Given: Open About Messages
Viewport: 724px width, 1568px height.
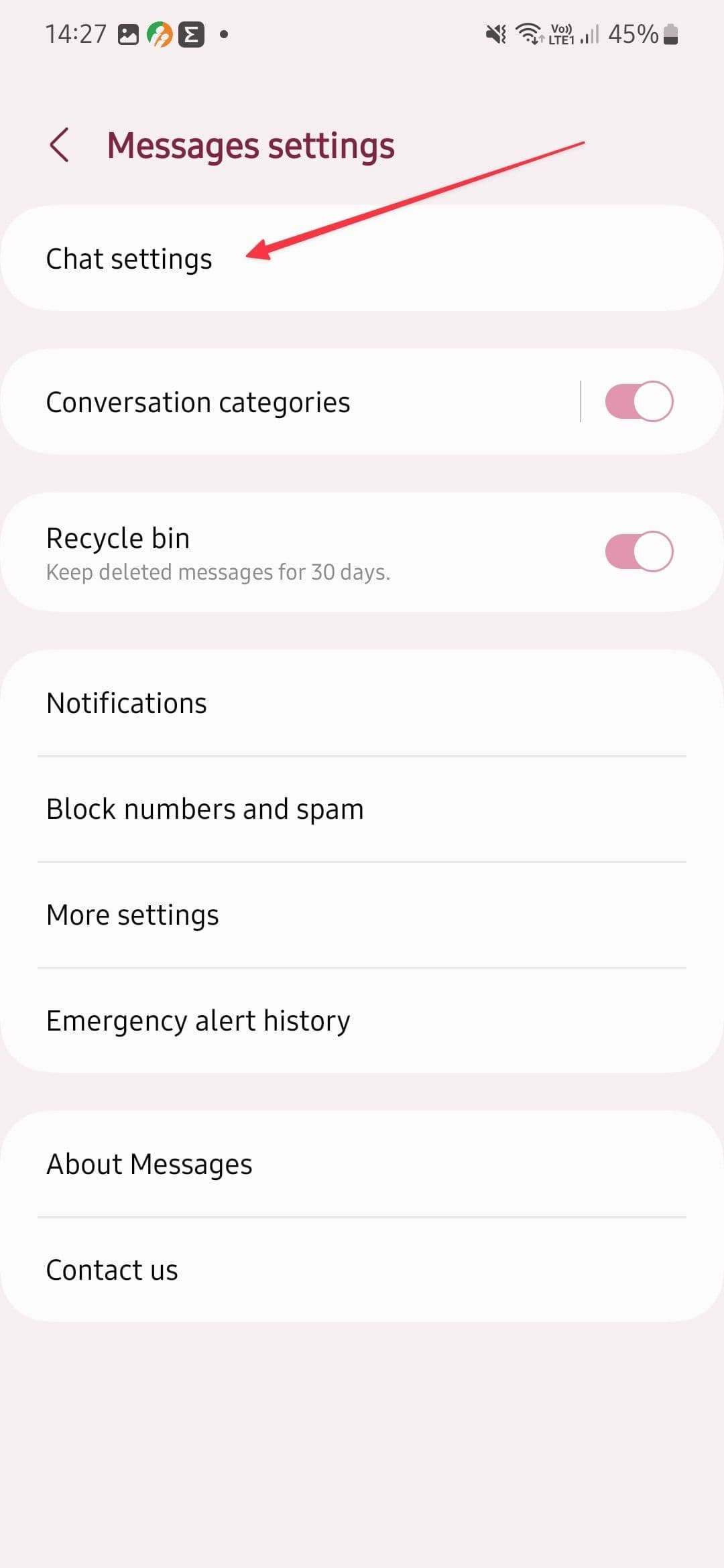Looking at the screenshot, I should pyautogui.click(x=149, y=1164).
